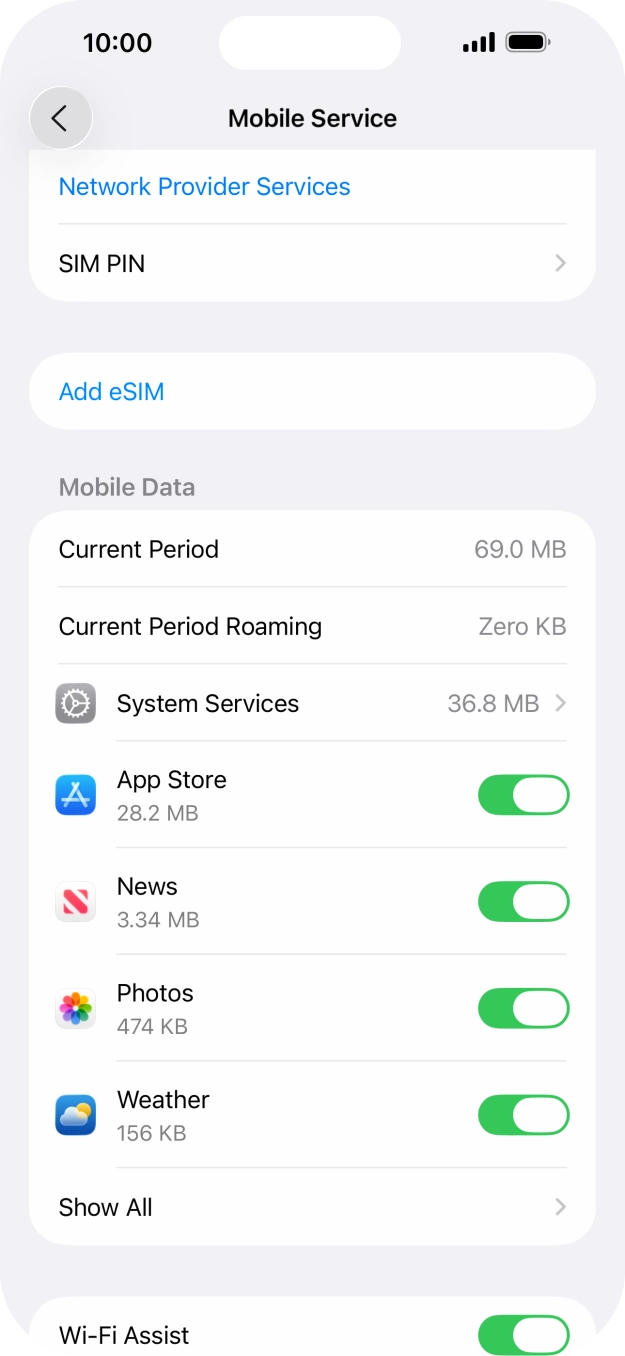Turn off mobile data for News

[x=523, y=902]
